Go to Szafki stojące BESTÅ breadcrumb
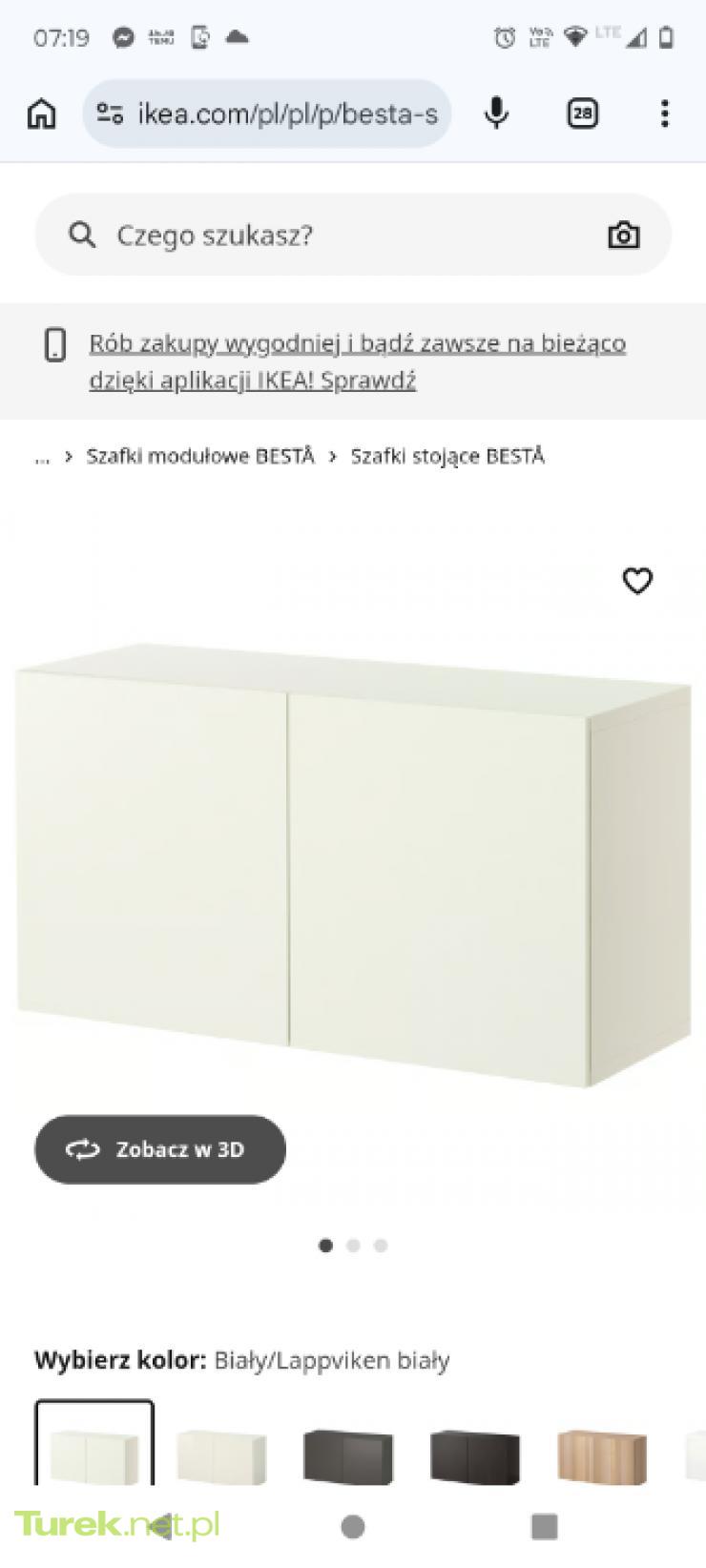Image resolution: width=706 pixels, height=1568 pixels. tap(447, 457)
